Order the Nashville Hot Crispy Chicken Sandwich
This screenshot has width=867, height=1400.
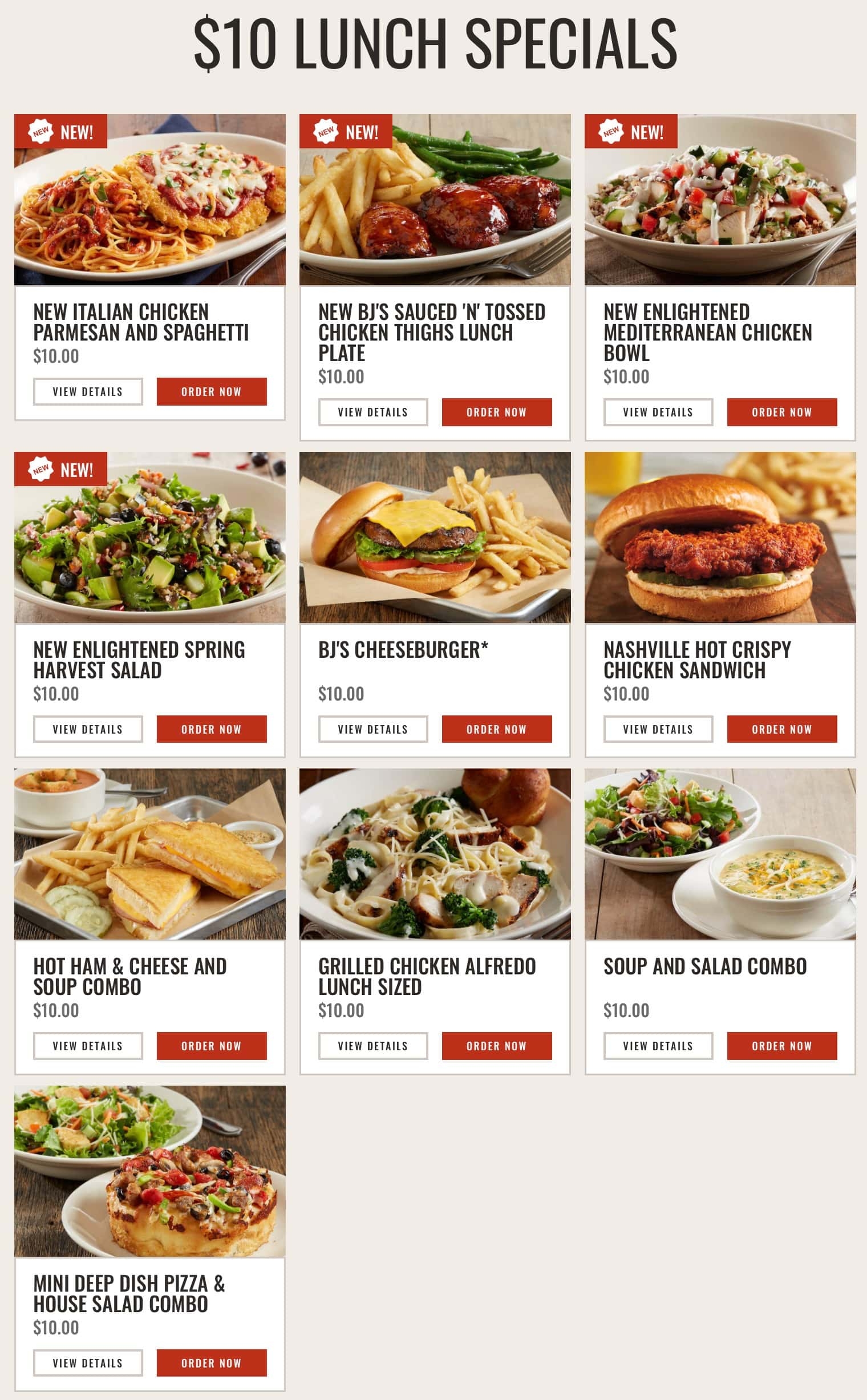pyautogui.click(x=781, y=729)
